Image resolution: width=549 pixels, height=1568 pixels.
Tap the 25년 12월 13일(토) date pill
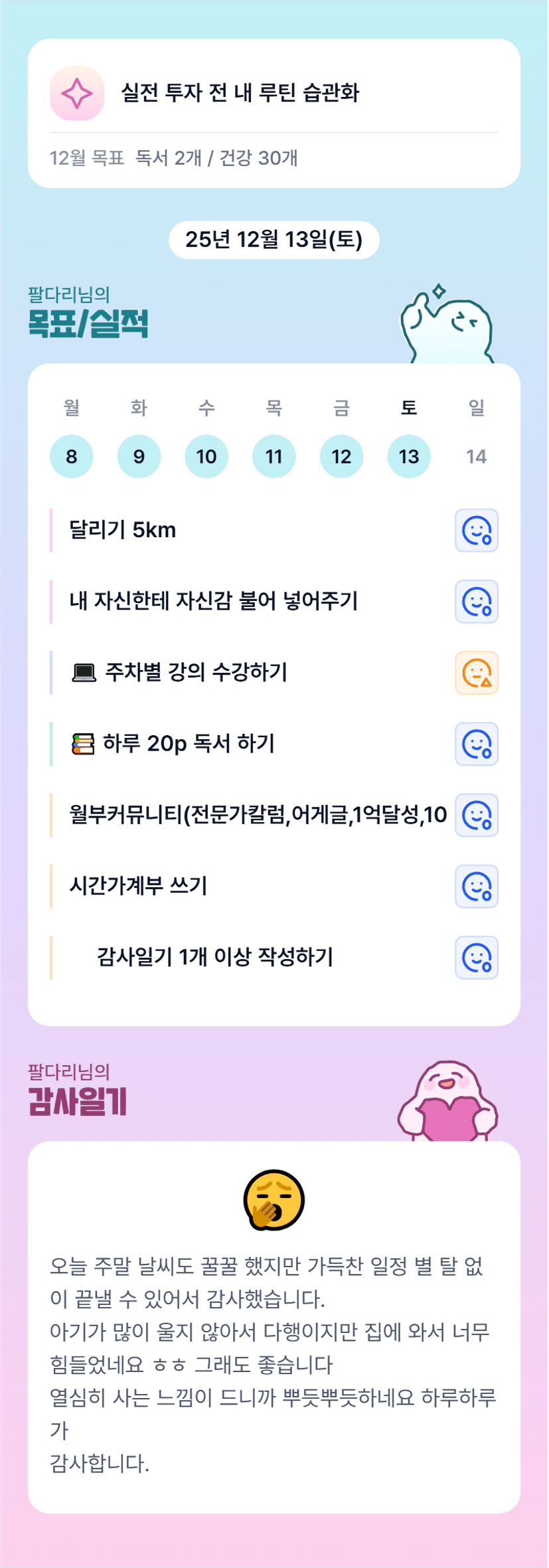274,240
